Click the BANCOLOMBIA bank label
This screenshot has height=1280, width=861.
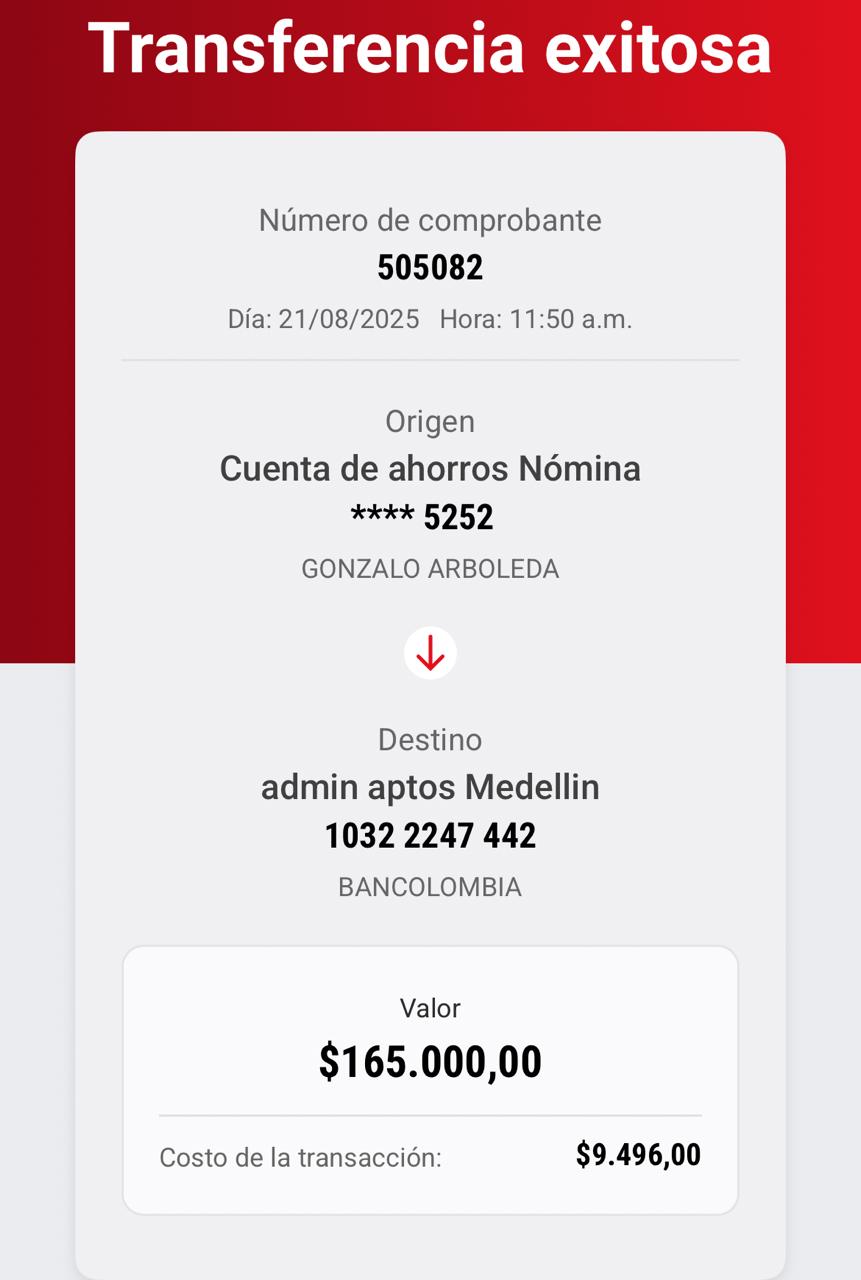click(x=430, y=886)
